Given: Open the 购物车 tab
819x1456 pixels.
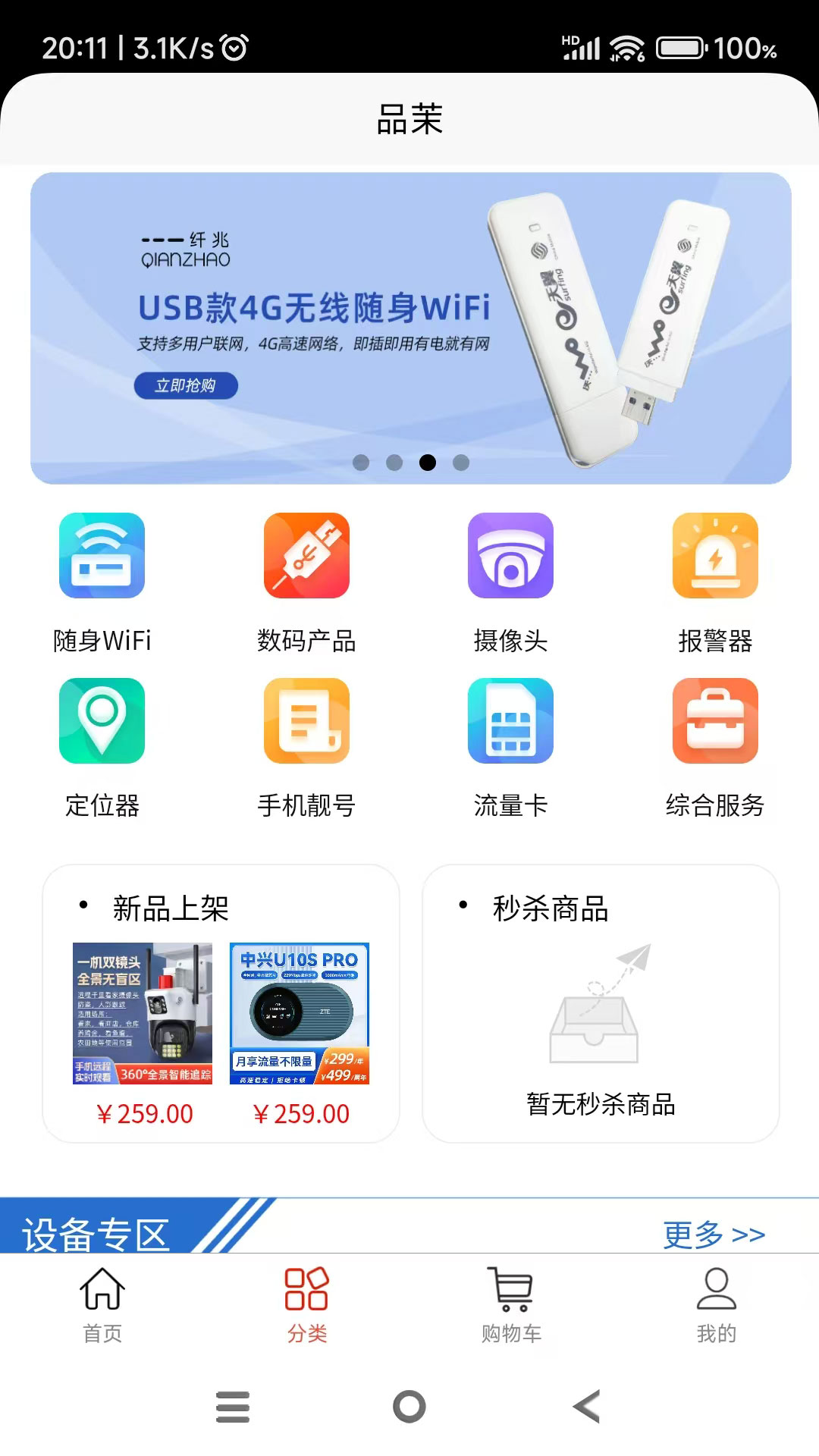Looking at the screenshot, I should click(x=511, y=1304).
